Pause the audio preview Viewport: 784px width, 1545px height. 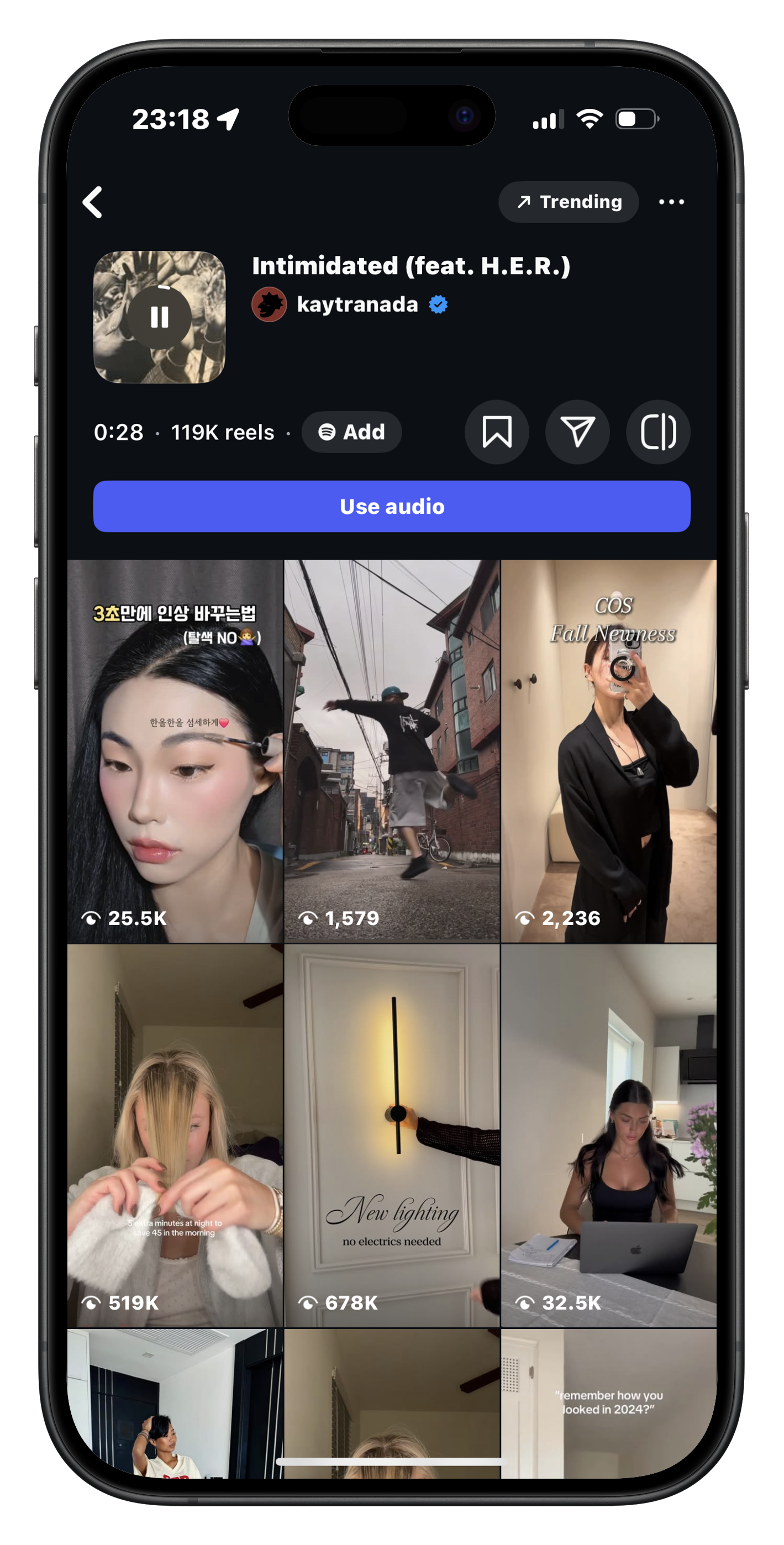(x=160, y=317)
